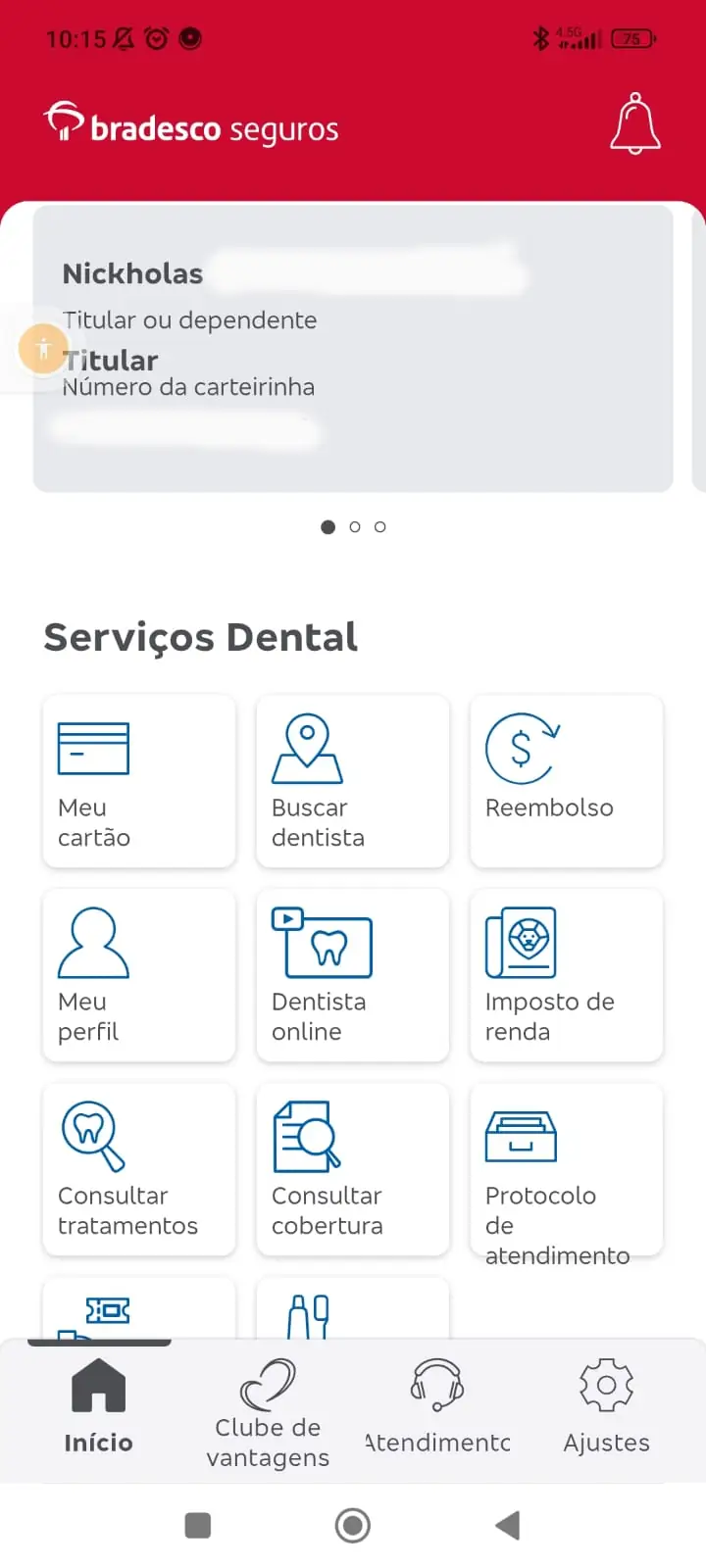Screen dimensions: 706x1568
Task: Switch to Clube de vantagens tab
Action: click(x=268, y=1411)
